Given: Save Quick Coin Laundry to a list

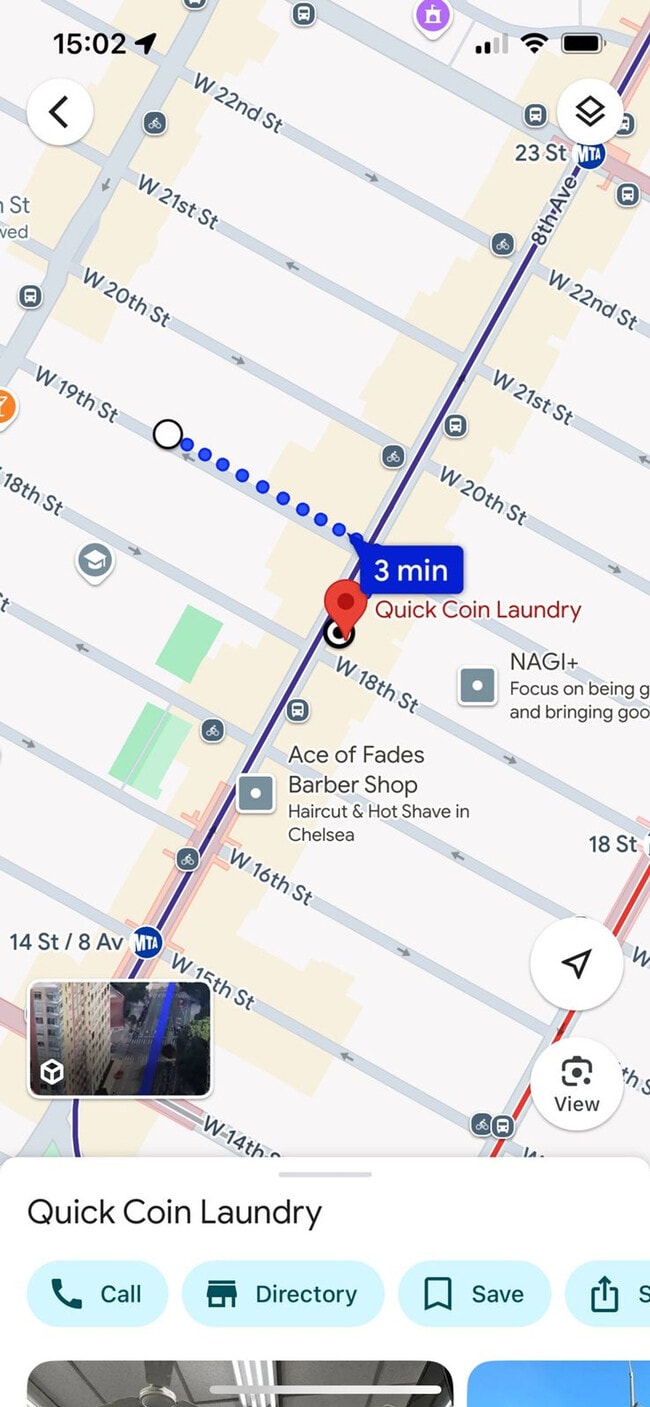Looking at the screenshot, I should [x=474, y=1294].
